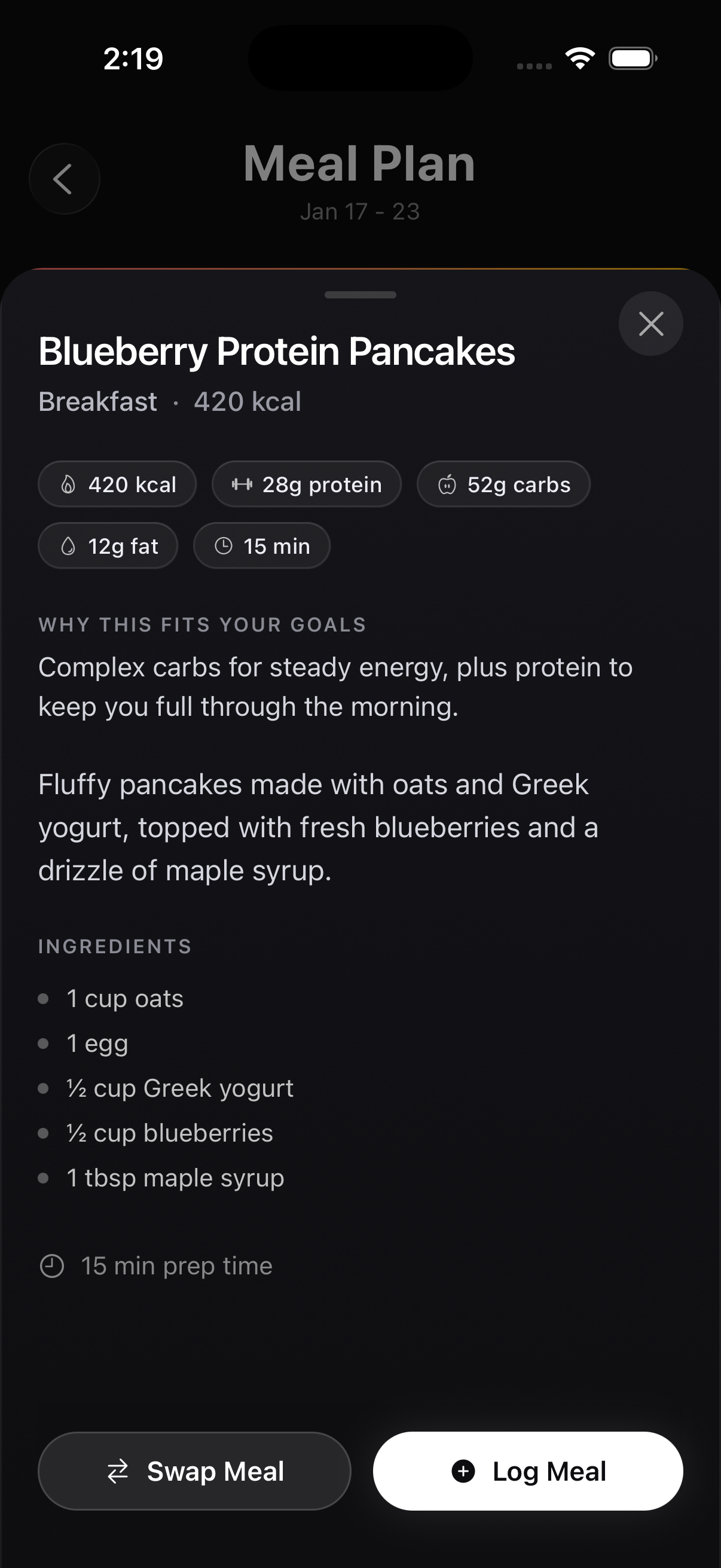Tap the back chevron to return
721x1568 pixels.
tap(64, 179)
